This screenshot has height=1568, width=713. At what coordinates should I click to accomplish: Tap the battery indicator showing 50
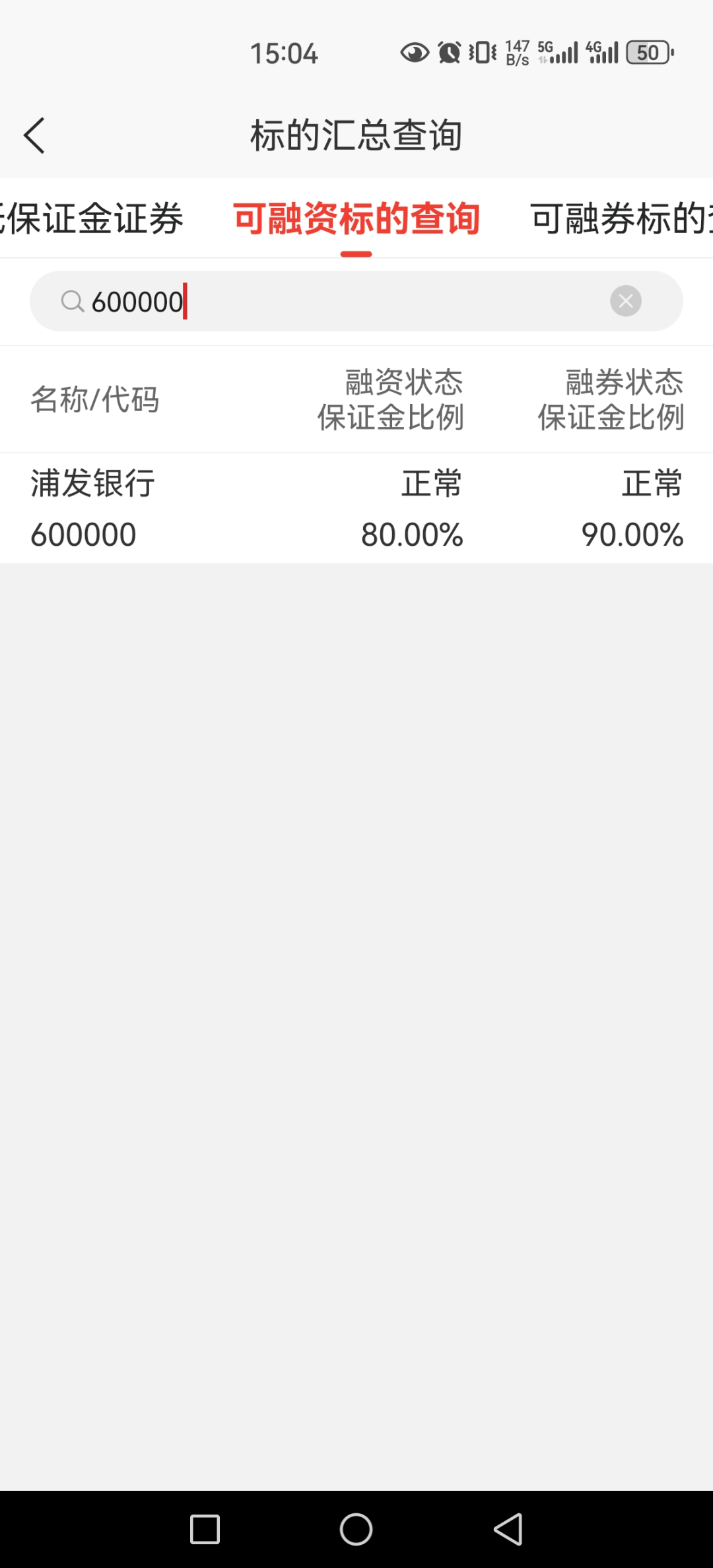click(x=648, y=53)
